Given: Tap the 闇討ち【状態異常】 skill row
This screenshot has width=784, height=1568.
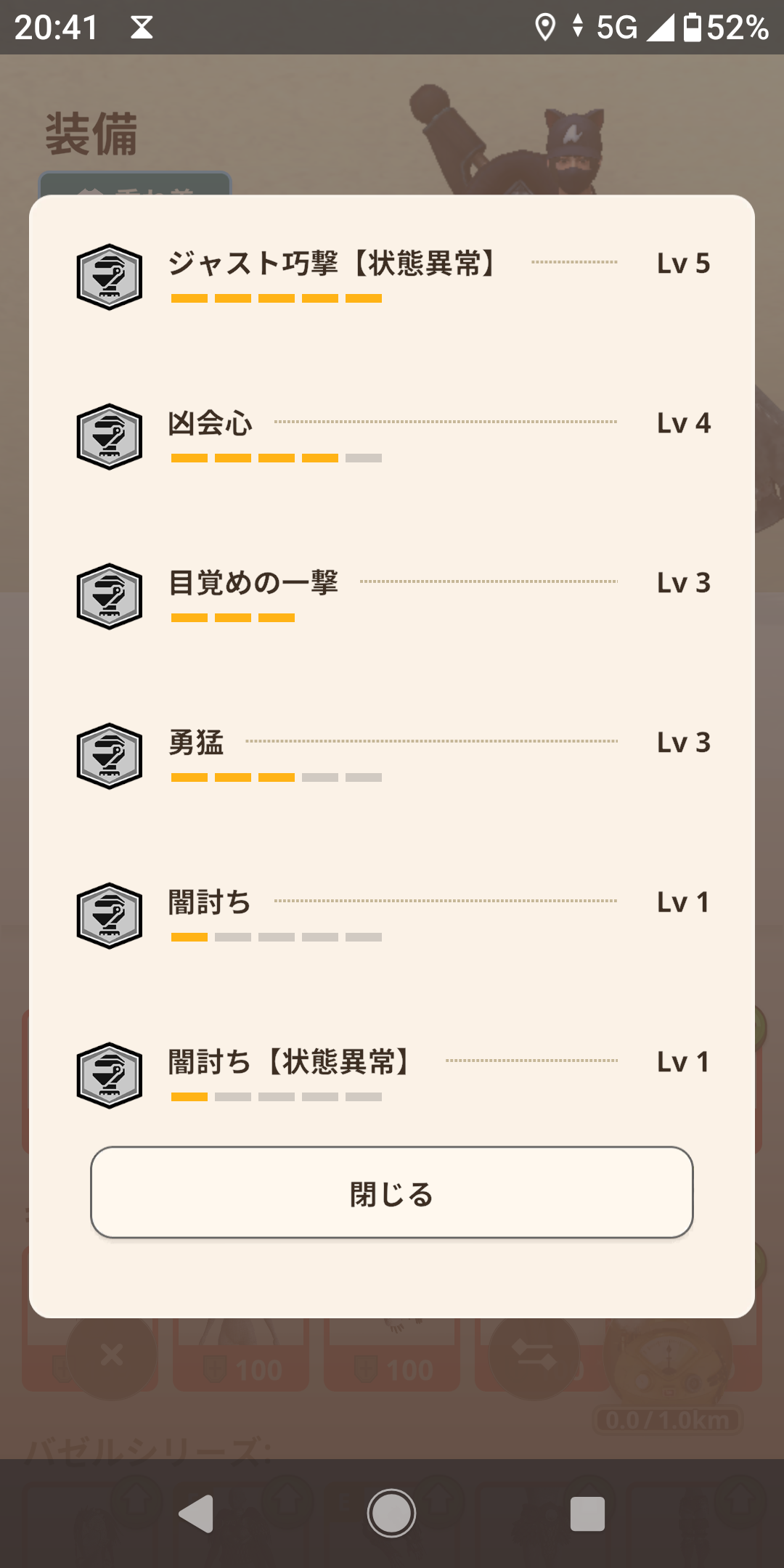Looking at the screenshot, I should (x=392, y=1075).
